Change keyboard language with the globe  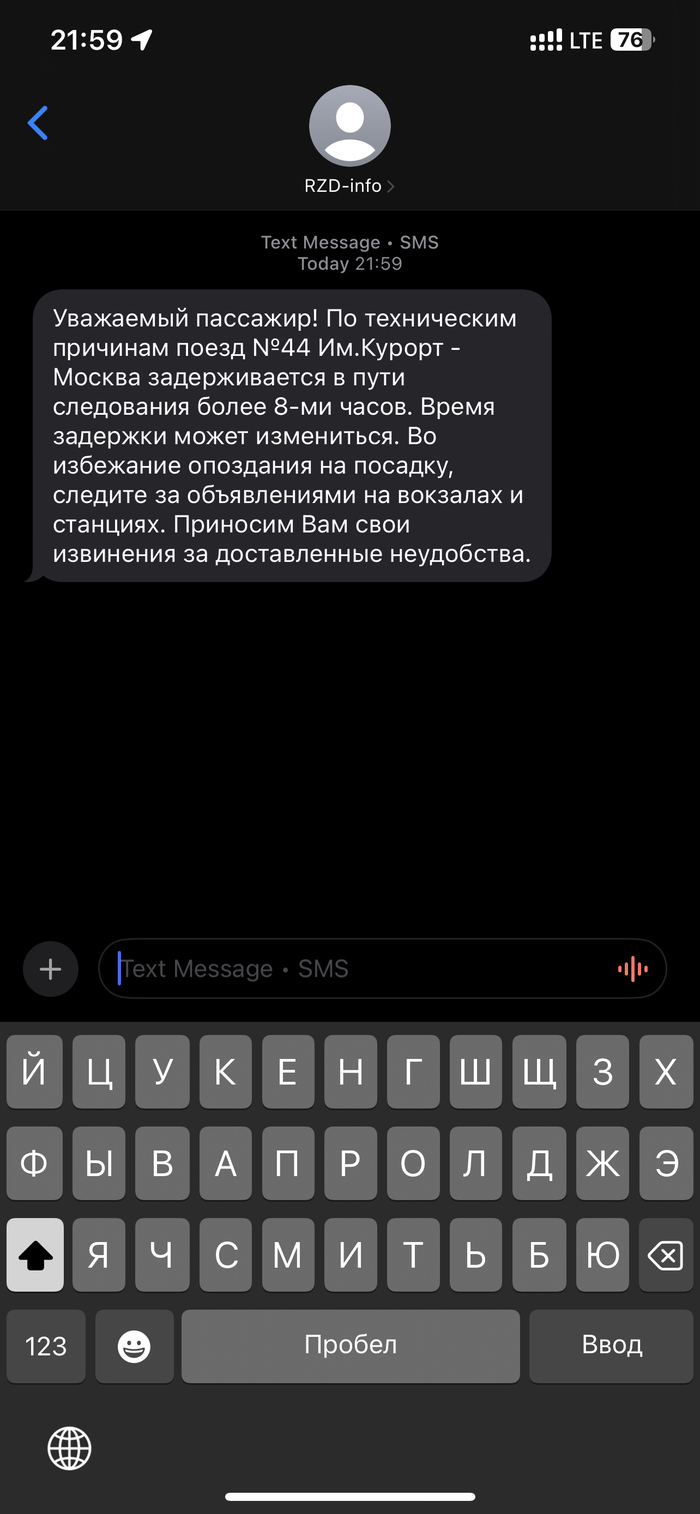70,1447
